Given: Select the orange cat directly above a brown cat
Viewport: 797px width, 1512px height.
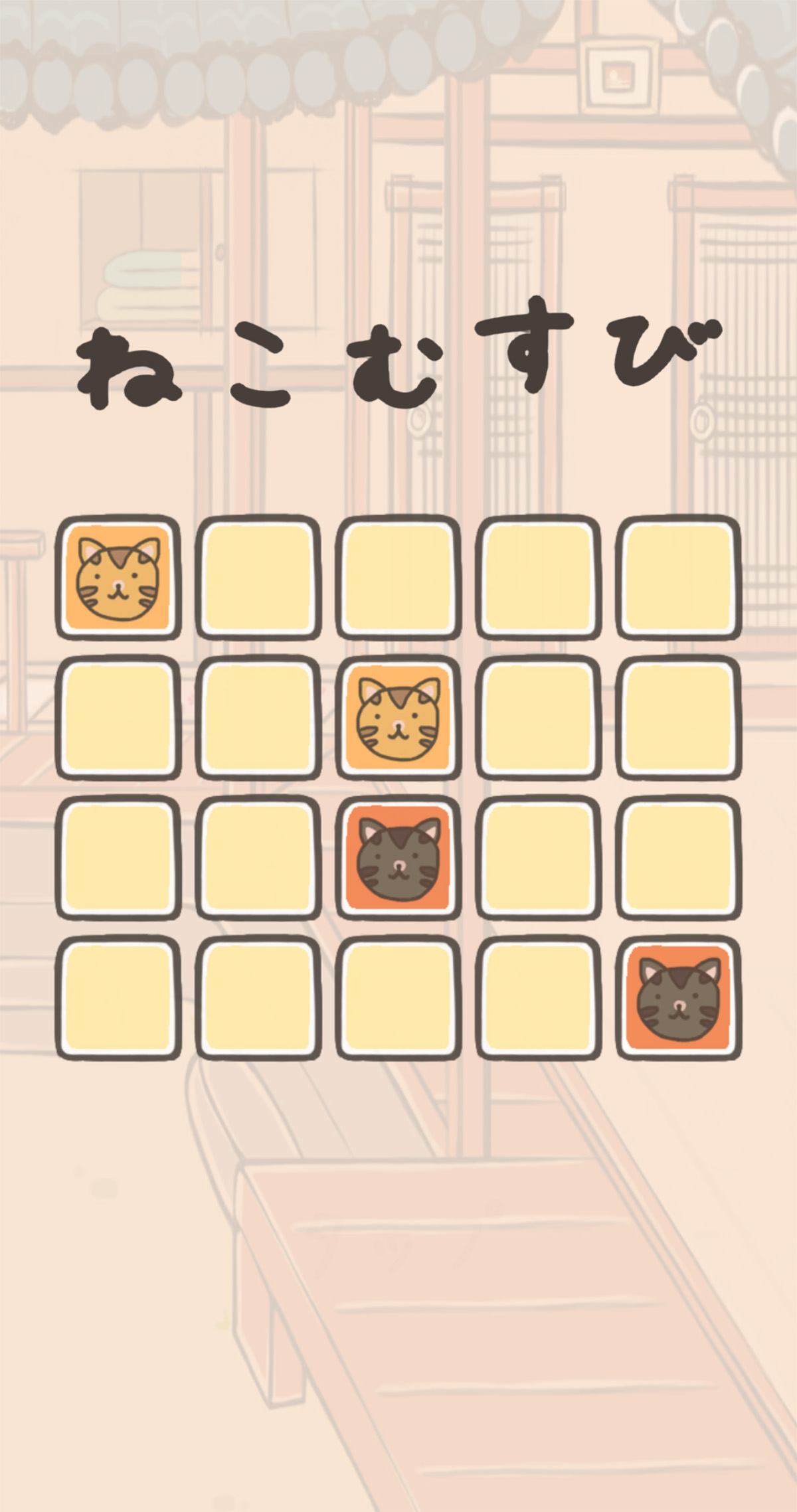Looking at the screenshot, I should tap(398, 717).
